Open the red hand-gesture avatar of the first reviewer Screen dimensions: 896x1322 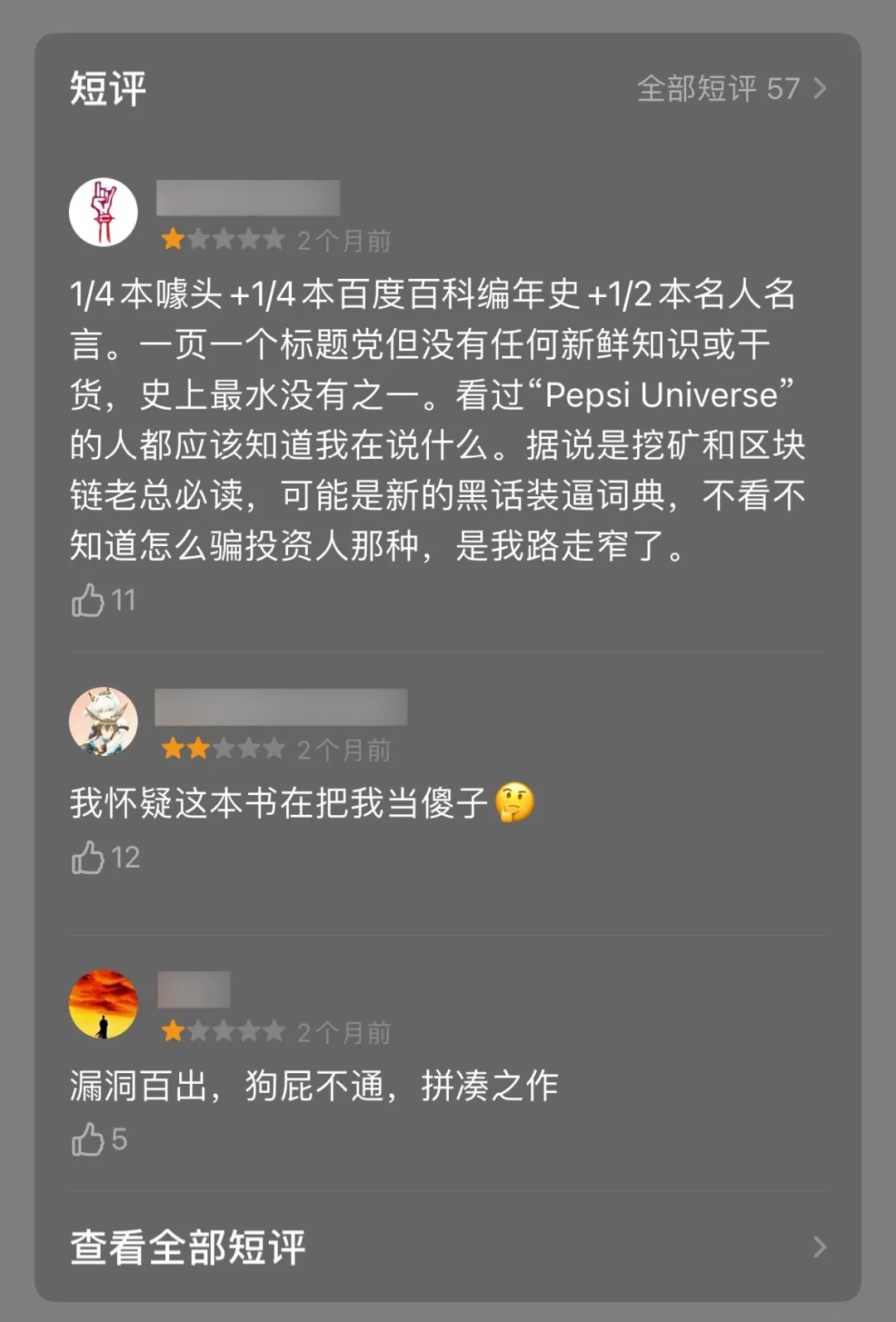click(x=103, y=212)
